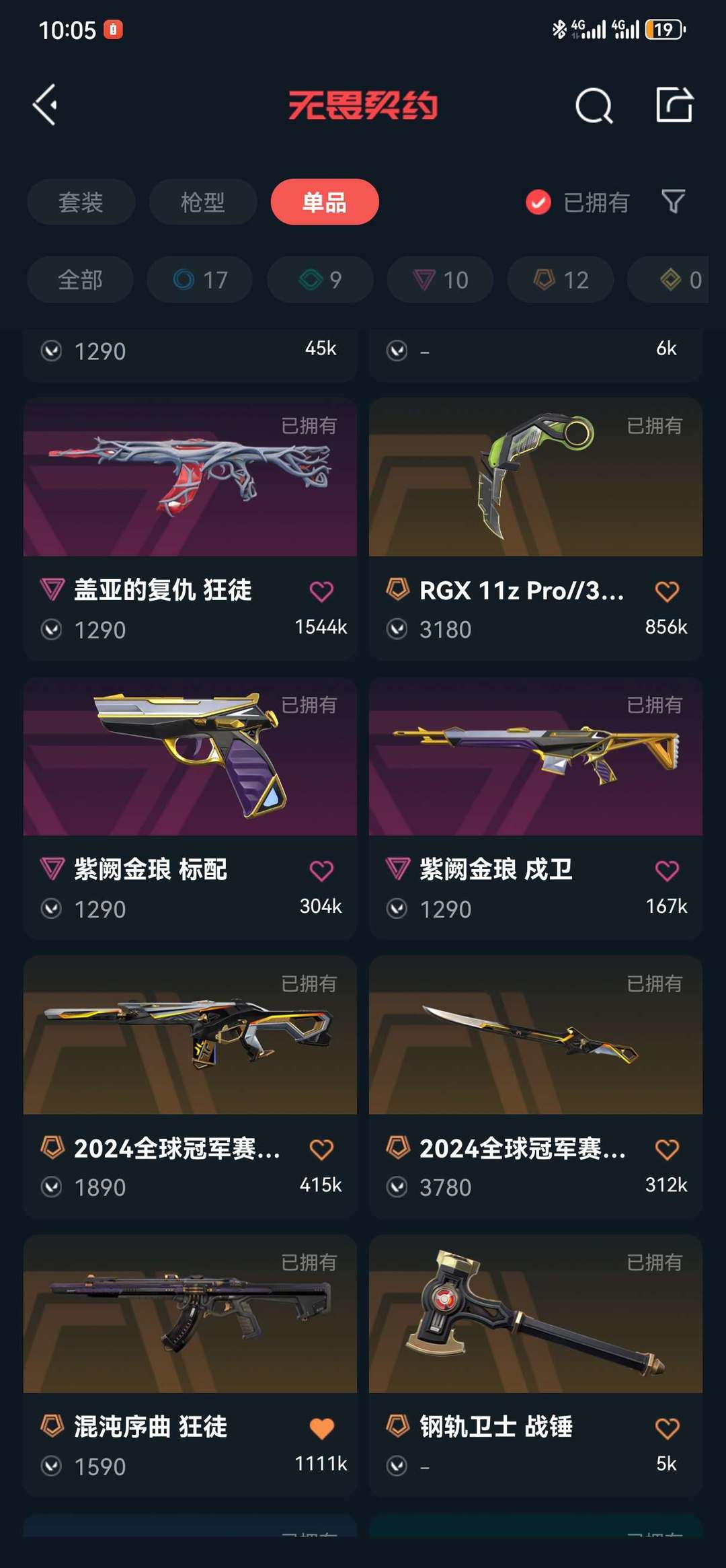Screen dimensions: 726x1568
Task: Uncheck the 已拥有 filter checkbox
Action: pos(538,202)
